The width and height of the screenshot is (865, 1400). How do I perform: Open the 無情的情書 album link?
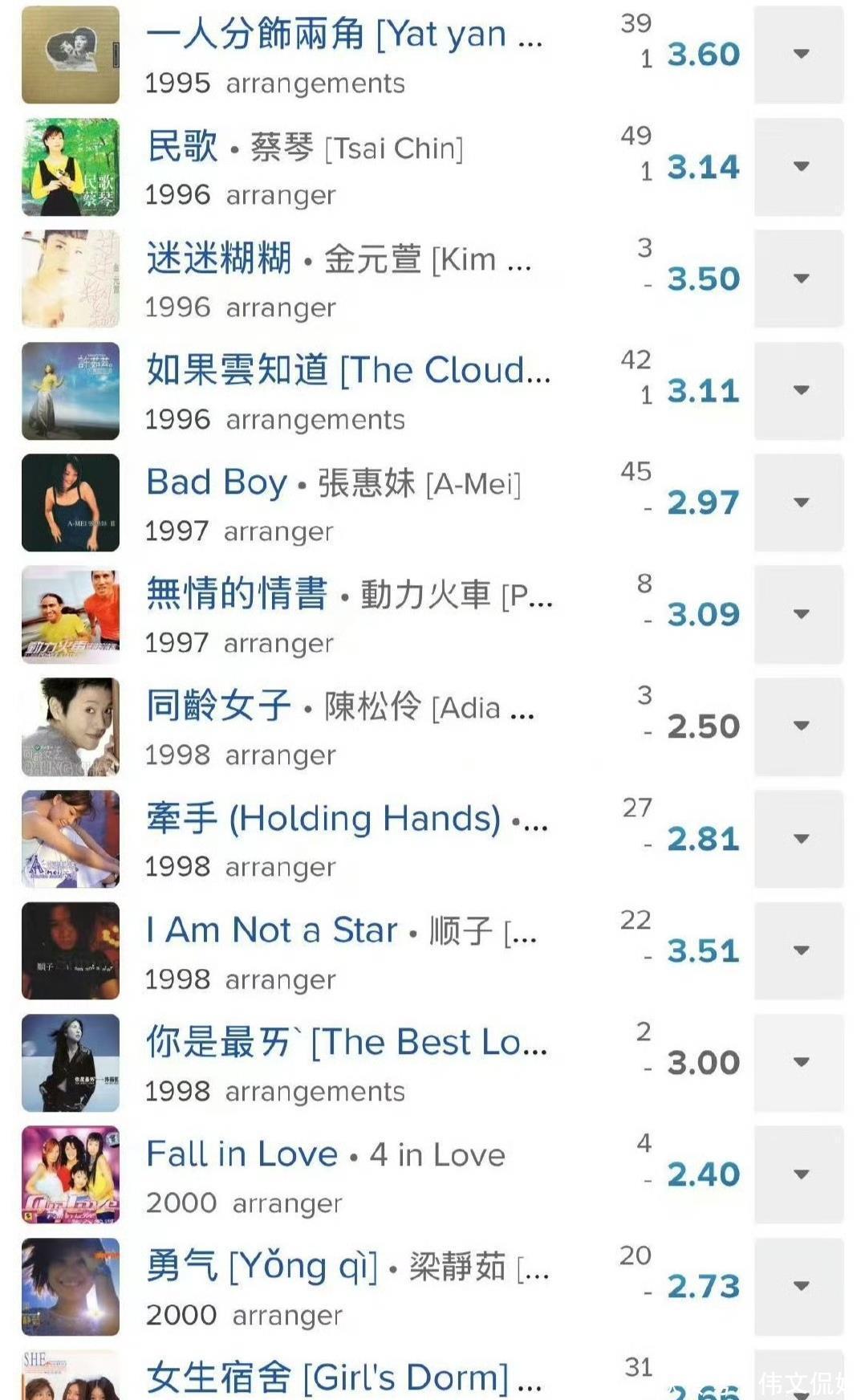point(237,595)
